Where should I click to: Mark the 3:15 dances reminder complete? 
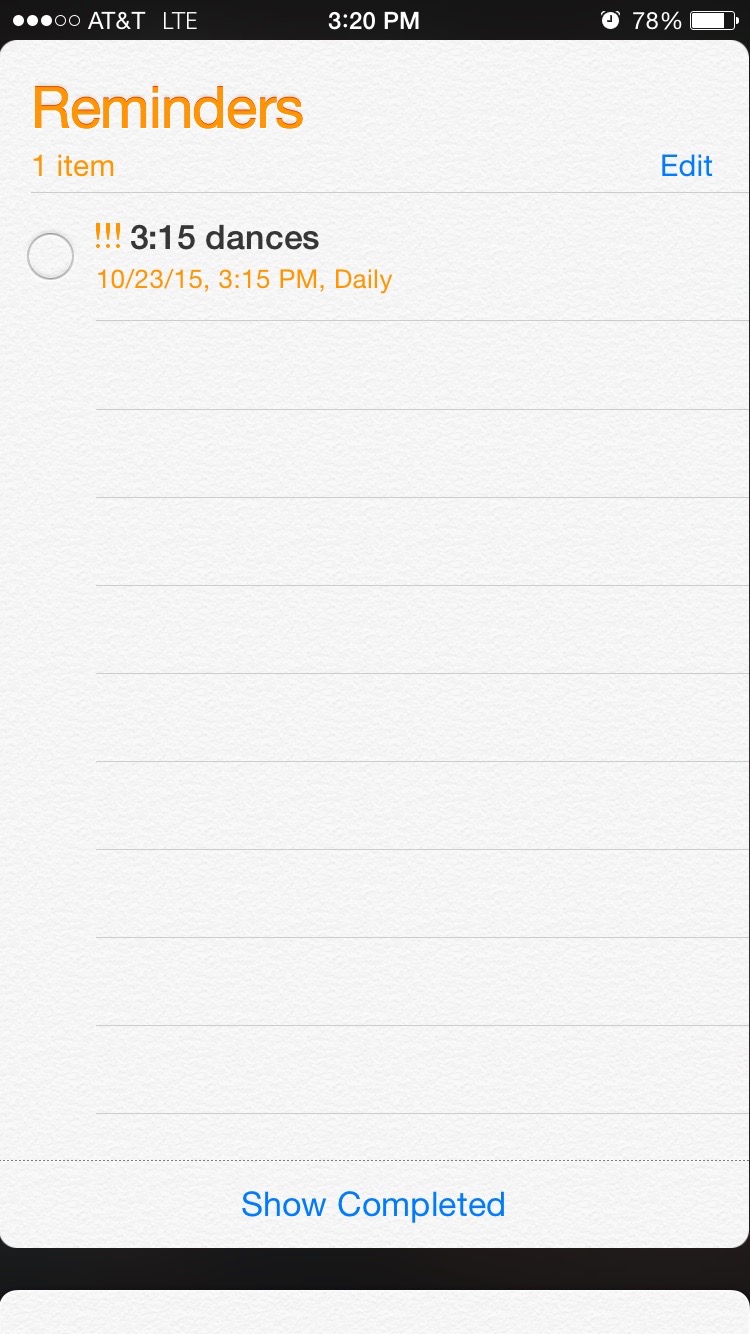point(50,256)
